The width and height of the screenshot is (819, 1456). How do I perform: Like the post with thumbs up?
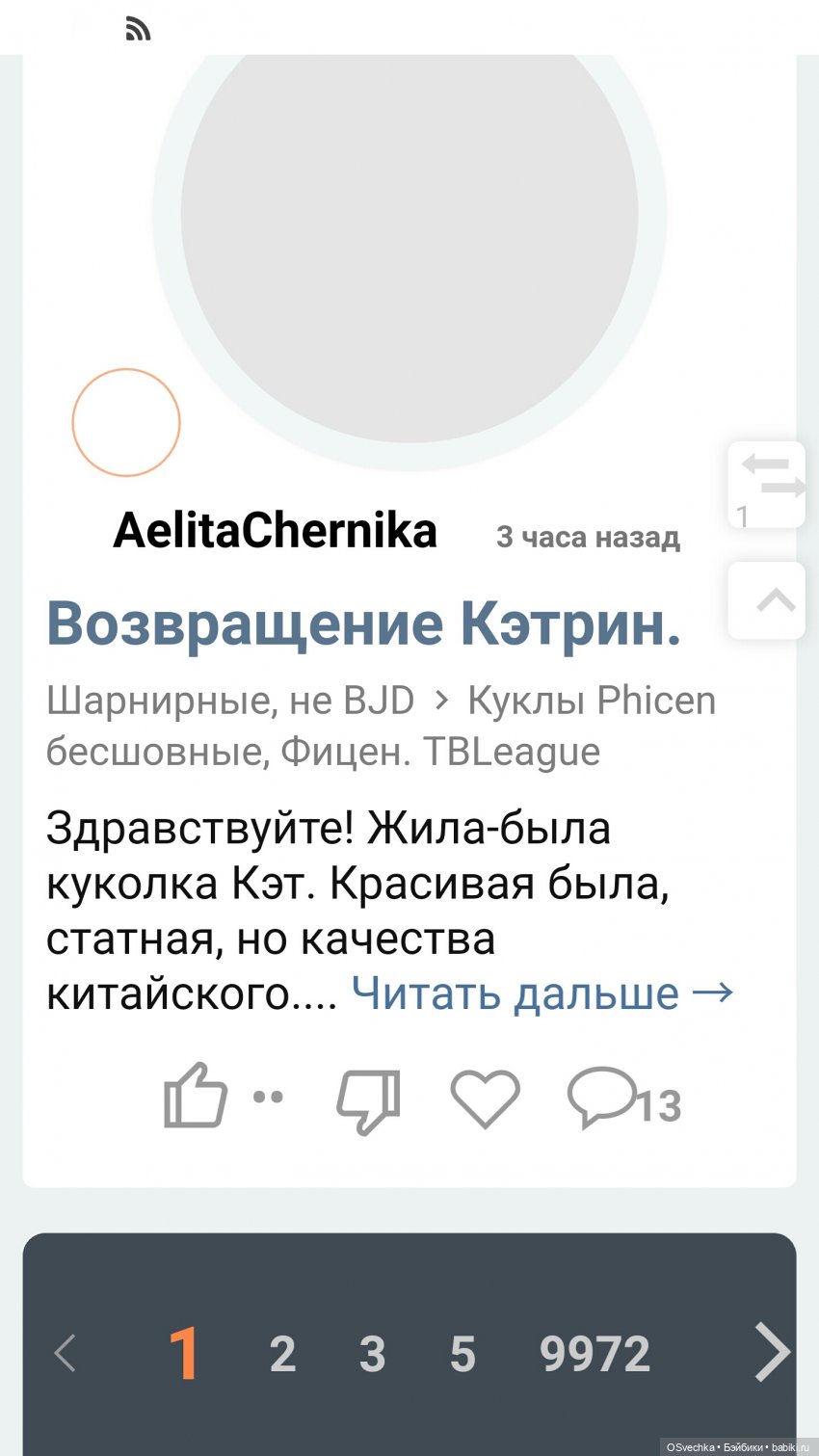pyautogui.click(x=196, y=1096)
